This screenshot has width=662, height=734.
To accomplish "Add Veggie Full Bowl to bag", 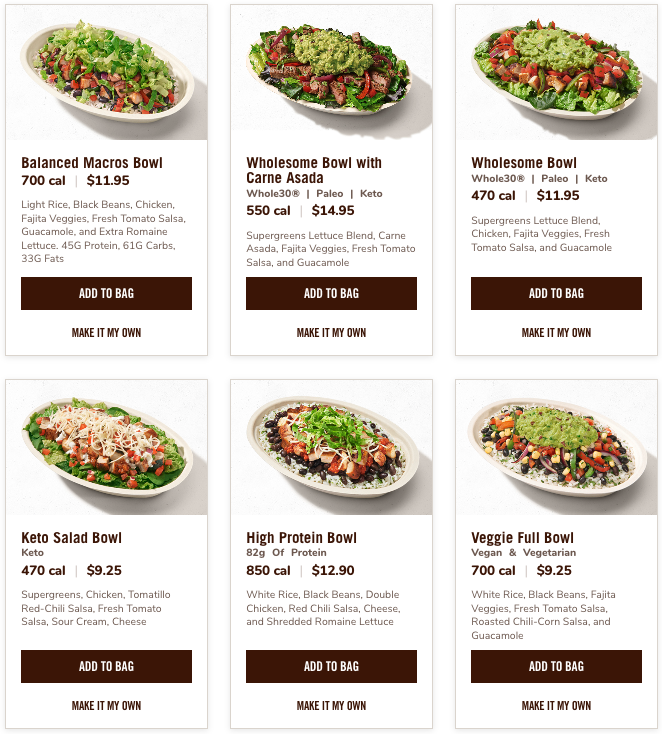I will (x=556, y=666).
